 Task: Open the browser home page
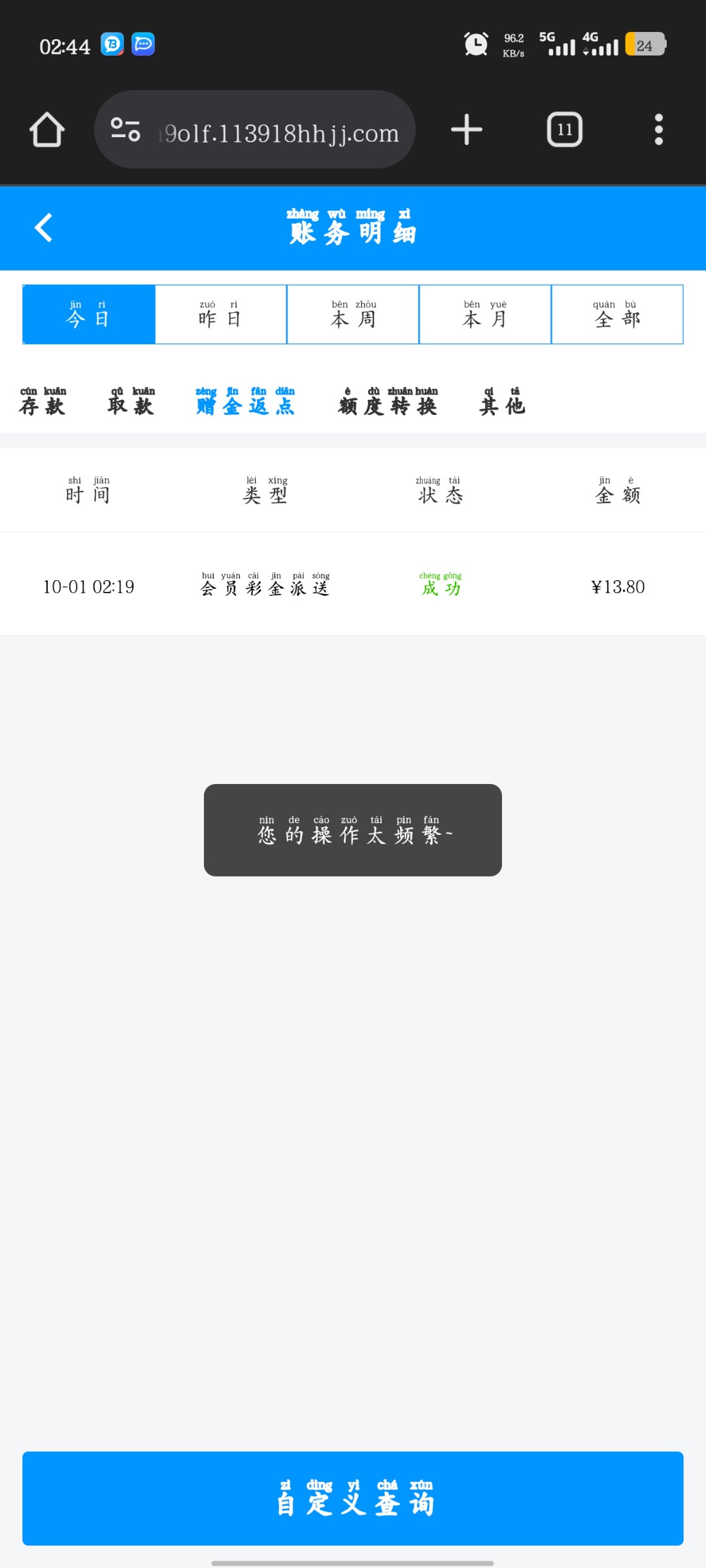pos(47,129)
